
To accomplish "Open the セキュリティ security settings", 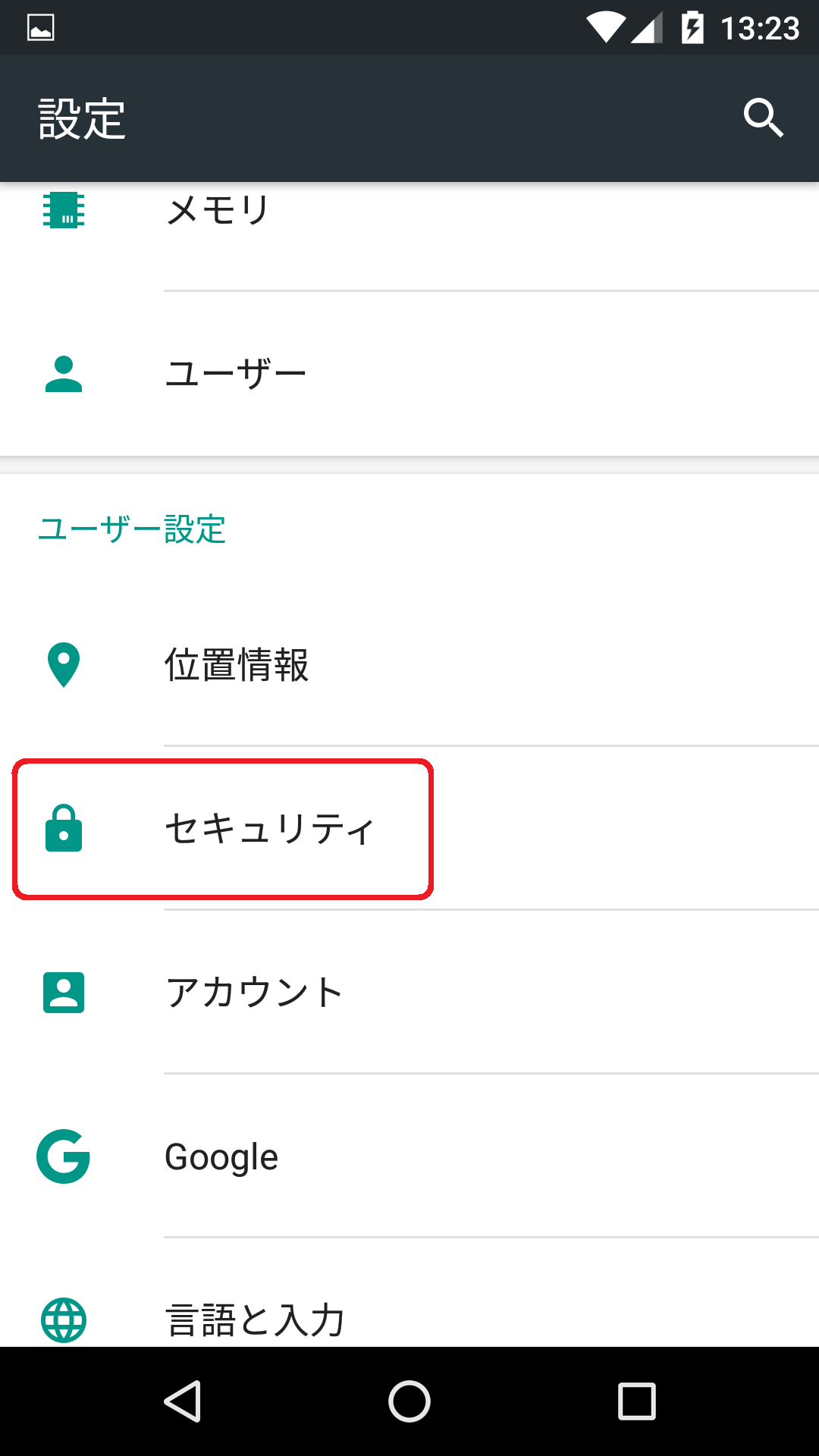I will coord(409,828).
